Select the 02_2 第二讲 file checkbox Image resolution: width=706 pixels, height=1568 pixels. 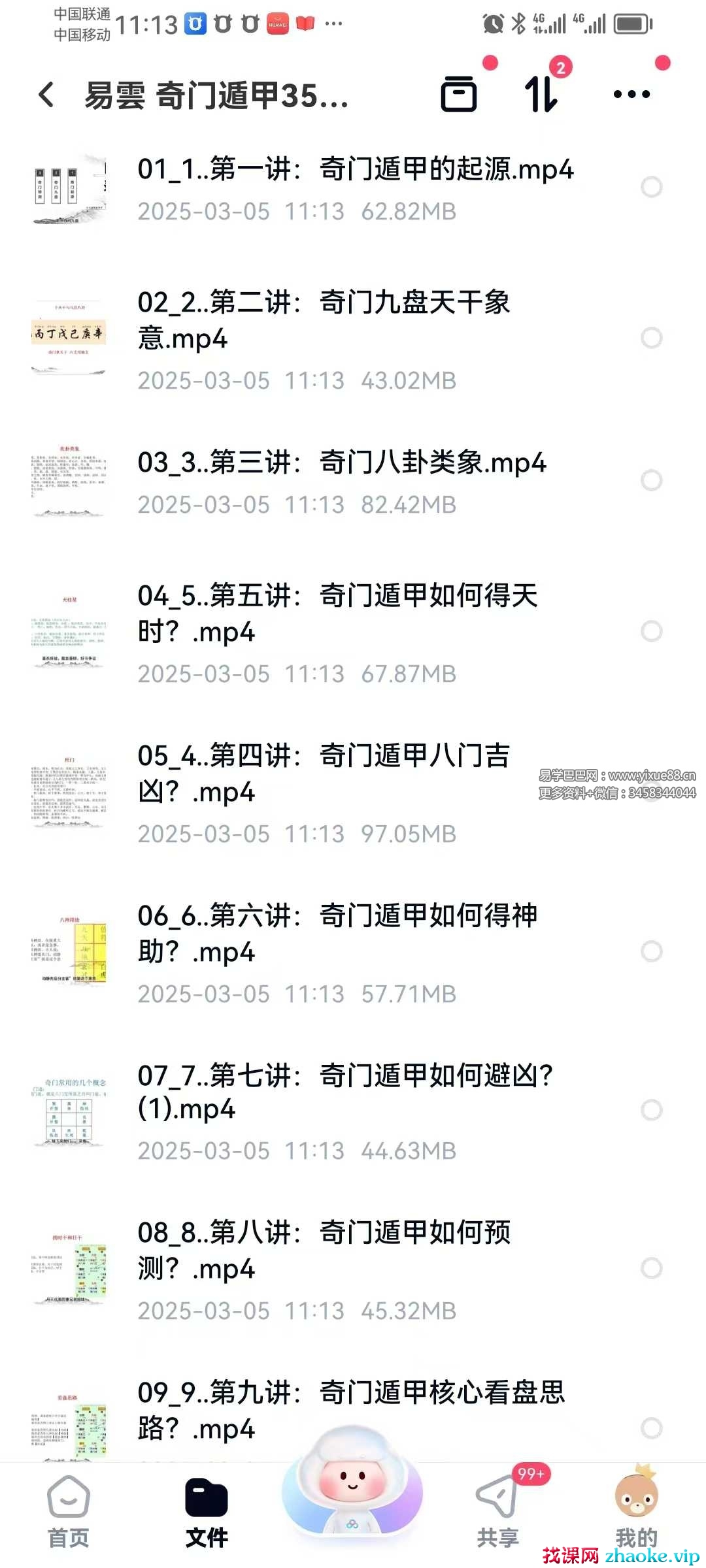click(x=652, y=338)
